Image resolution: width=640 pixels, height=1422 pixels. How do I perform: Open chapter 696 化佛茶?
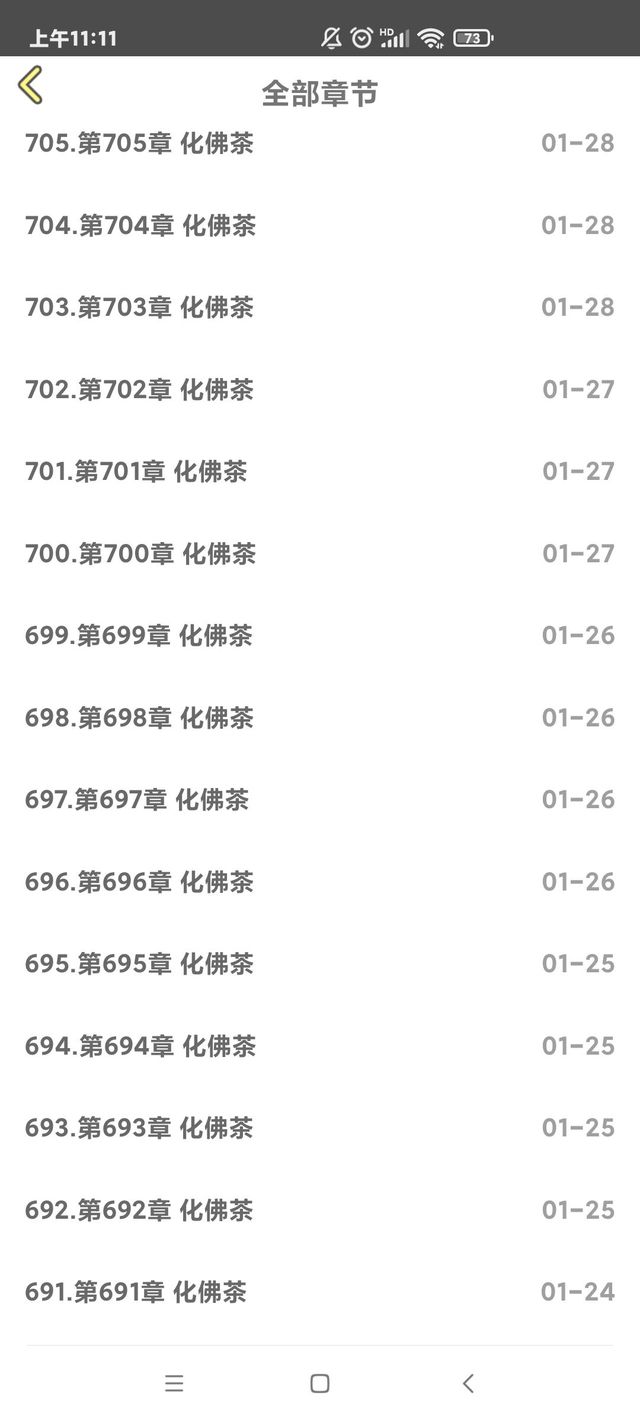[320, 881]
